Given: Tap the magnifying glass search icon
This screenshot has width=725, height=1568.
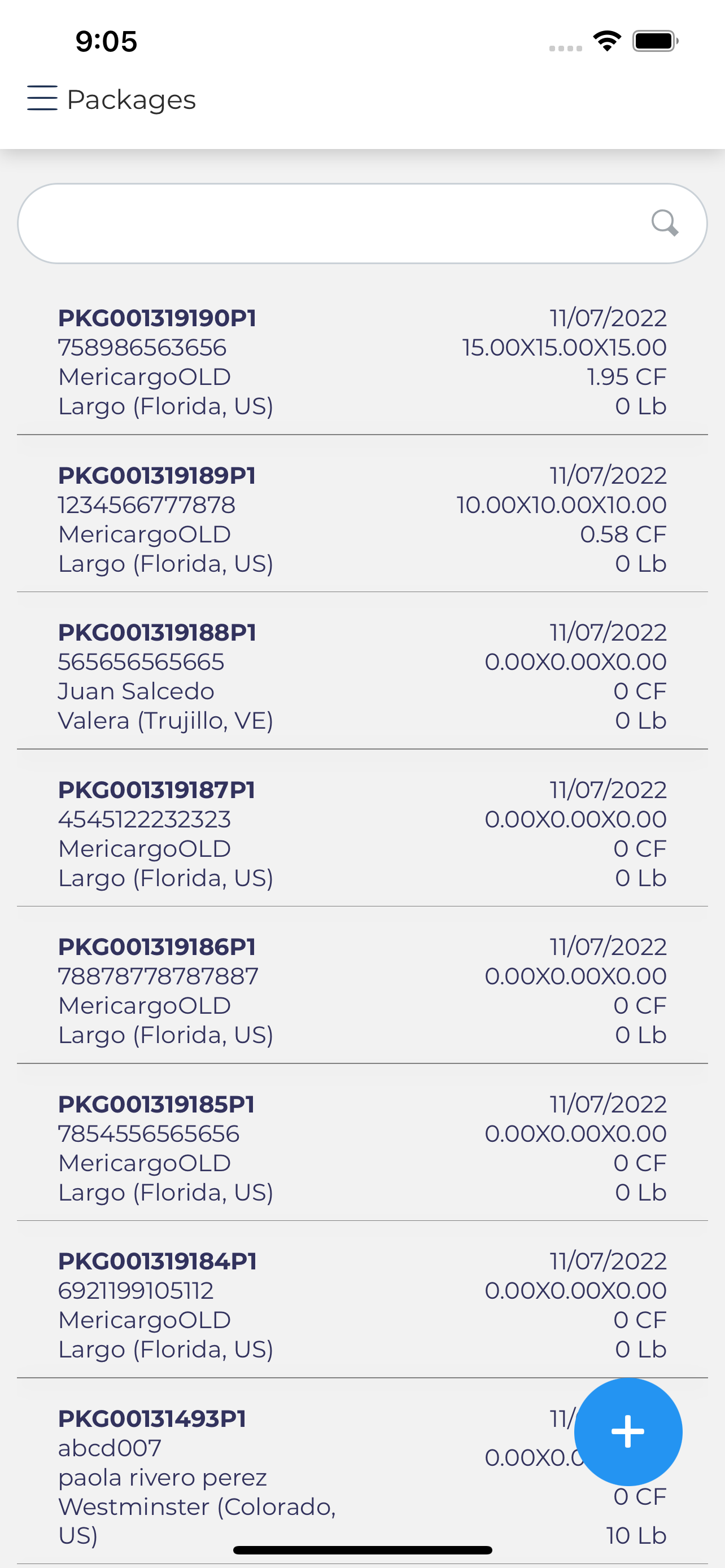Looking at the screenshot, I should [664, 223].
